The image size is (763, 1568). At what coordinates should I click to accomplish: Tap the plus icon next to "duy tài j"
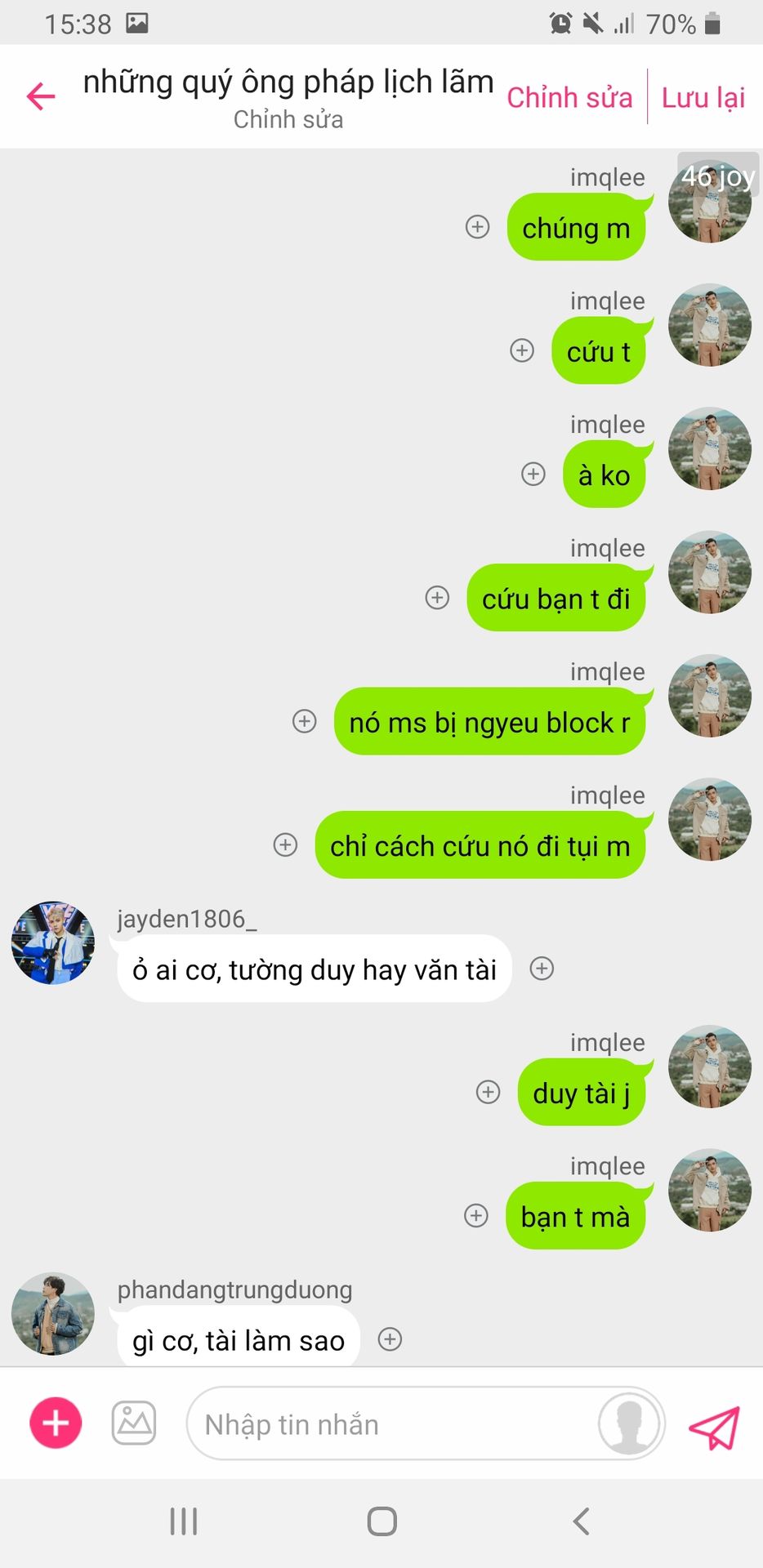(489, 1092)
